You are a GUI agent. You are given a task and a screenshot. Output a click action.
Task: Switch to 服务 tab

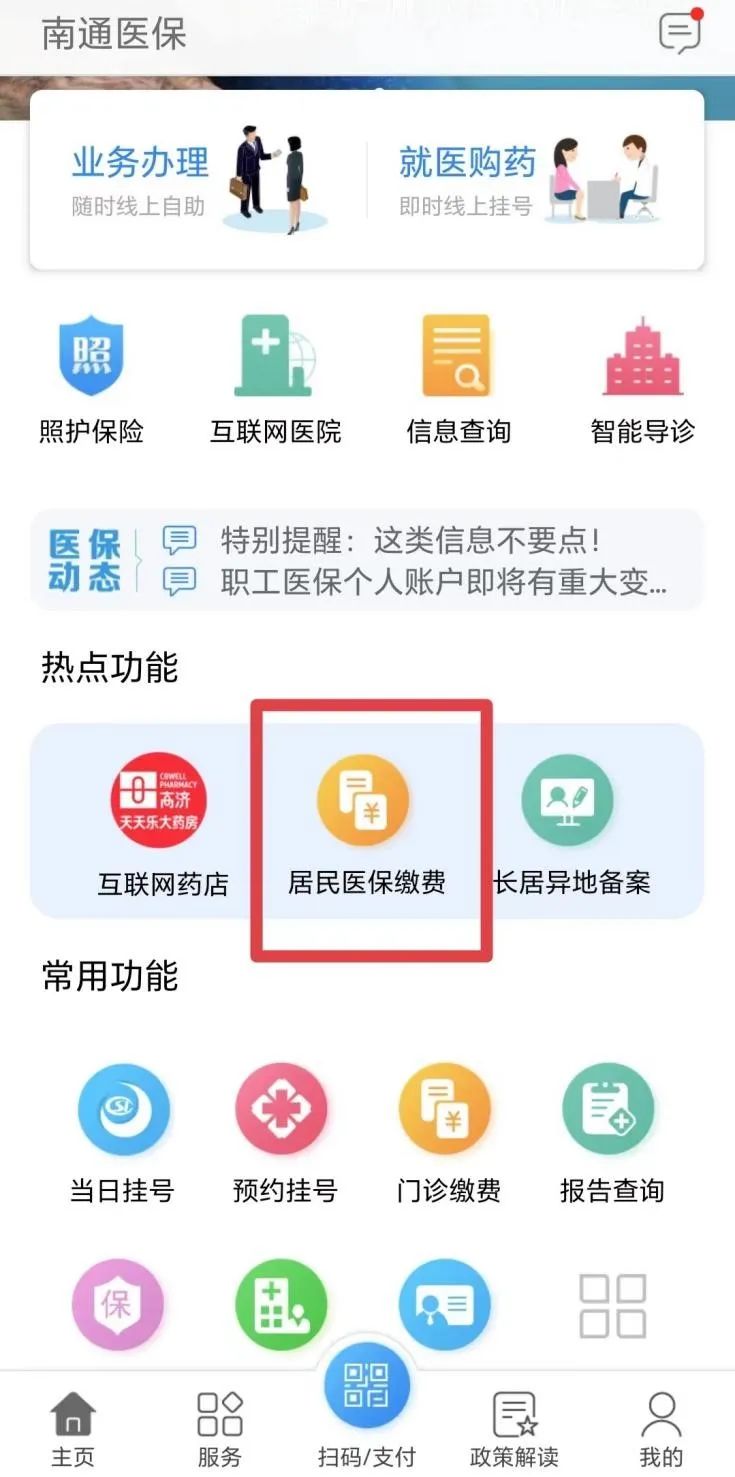click(x=219, y=1428)
